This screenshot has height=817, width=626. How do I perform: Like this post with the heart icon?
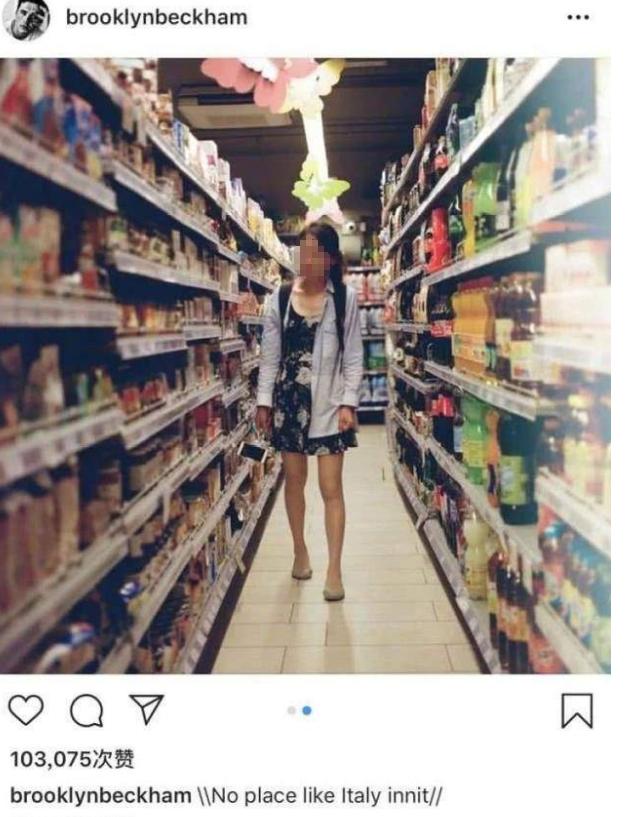[26, 710]
